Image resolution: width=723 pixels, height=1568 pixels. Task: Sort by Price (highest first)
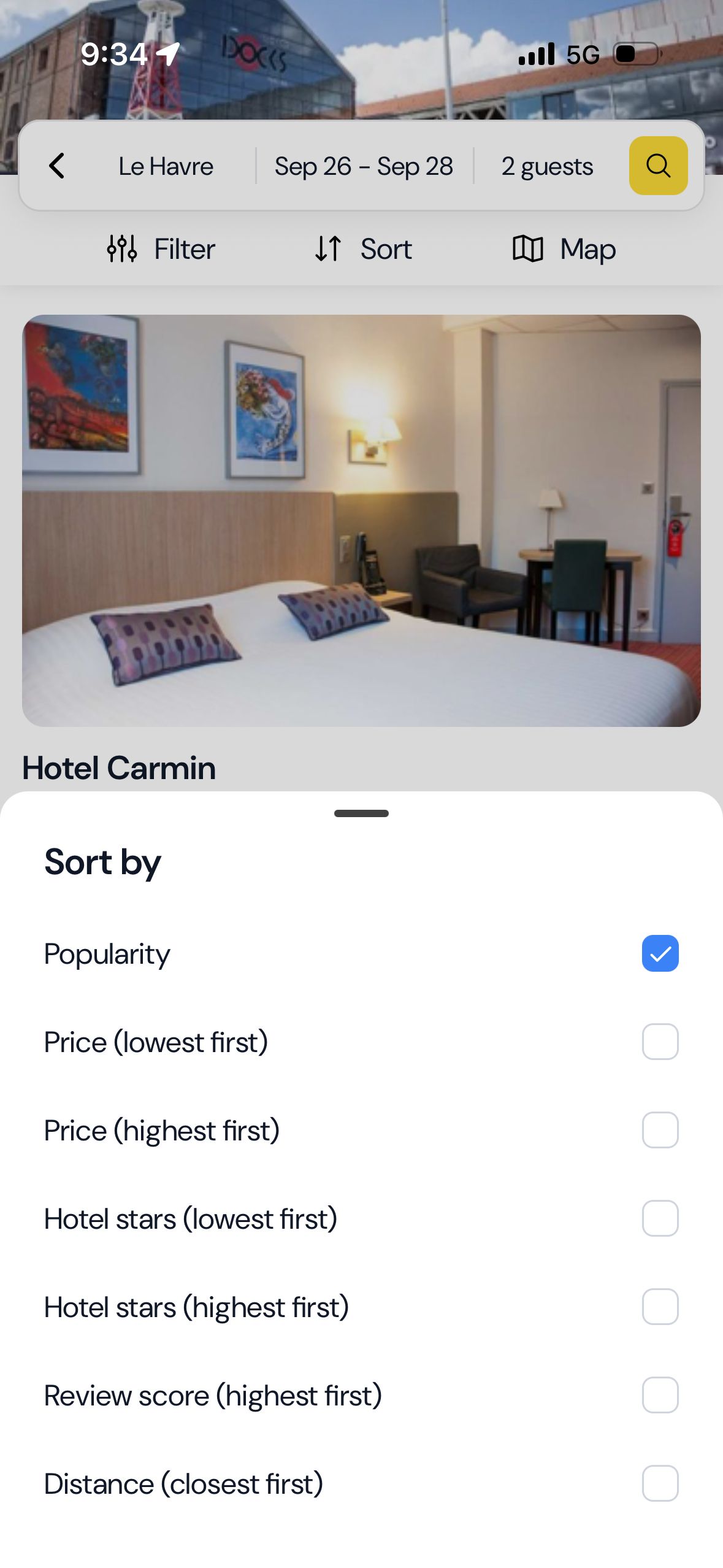point(660,1130)
